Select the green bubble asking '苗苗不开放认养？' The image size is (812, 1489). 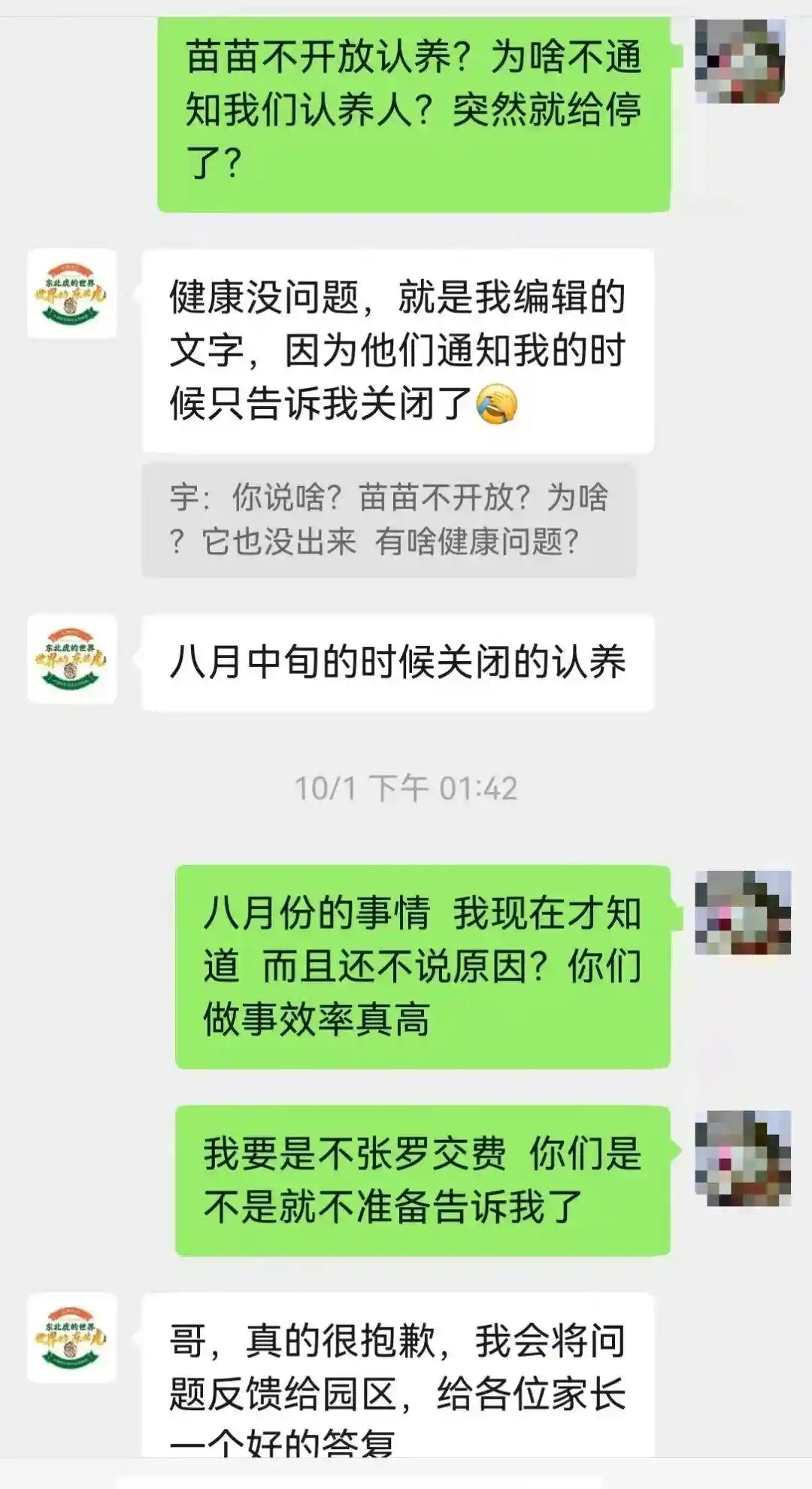click(x=417, y=109)
